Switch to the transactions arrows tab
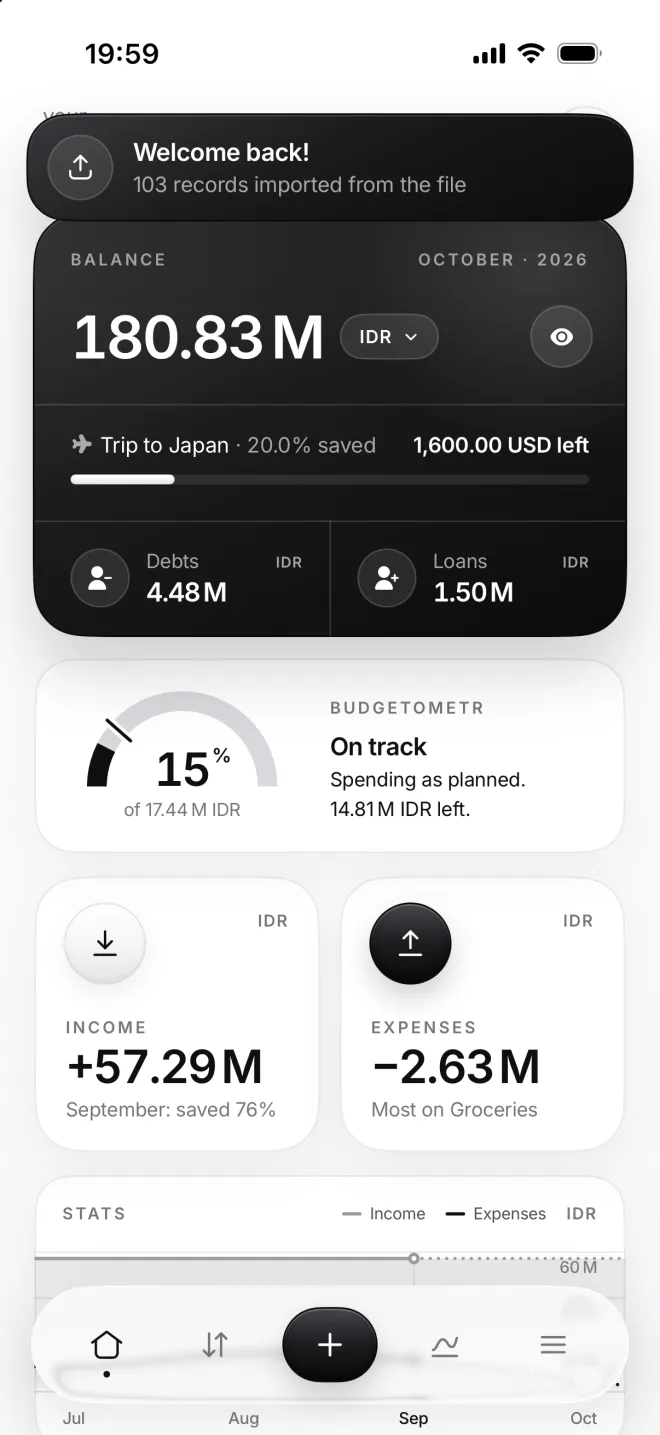Viewport: 660px width, 1435px height. [x=215, y=1345]
